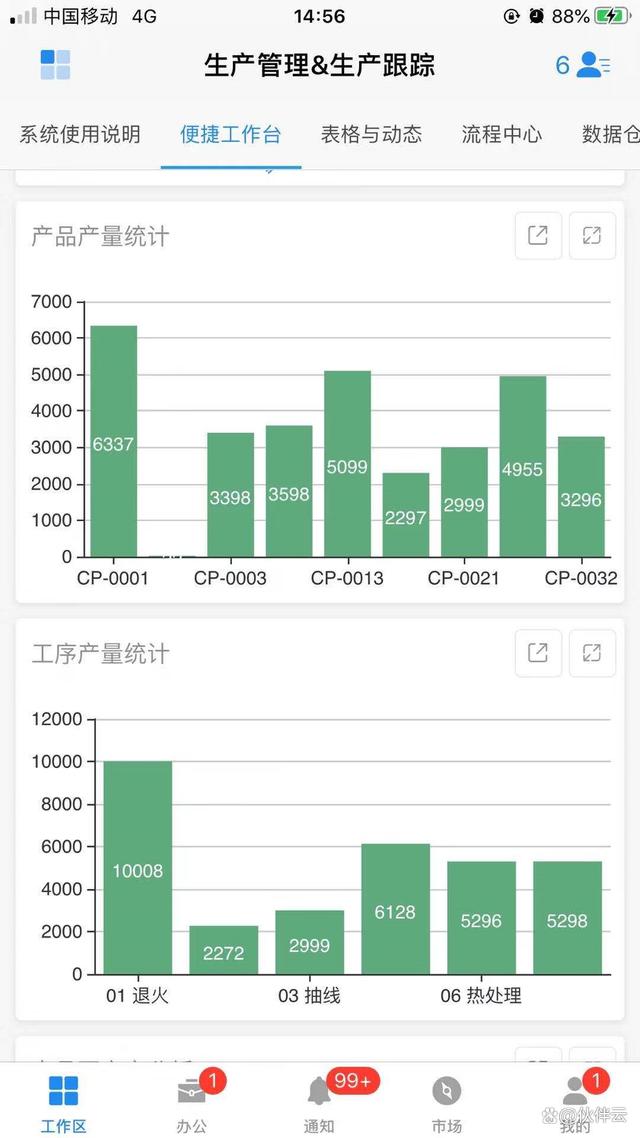Go to 工作区 in bottom navigation
This screenshot has height=1138, width=640.
pos(64,1103)
